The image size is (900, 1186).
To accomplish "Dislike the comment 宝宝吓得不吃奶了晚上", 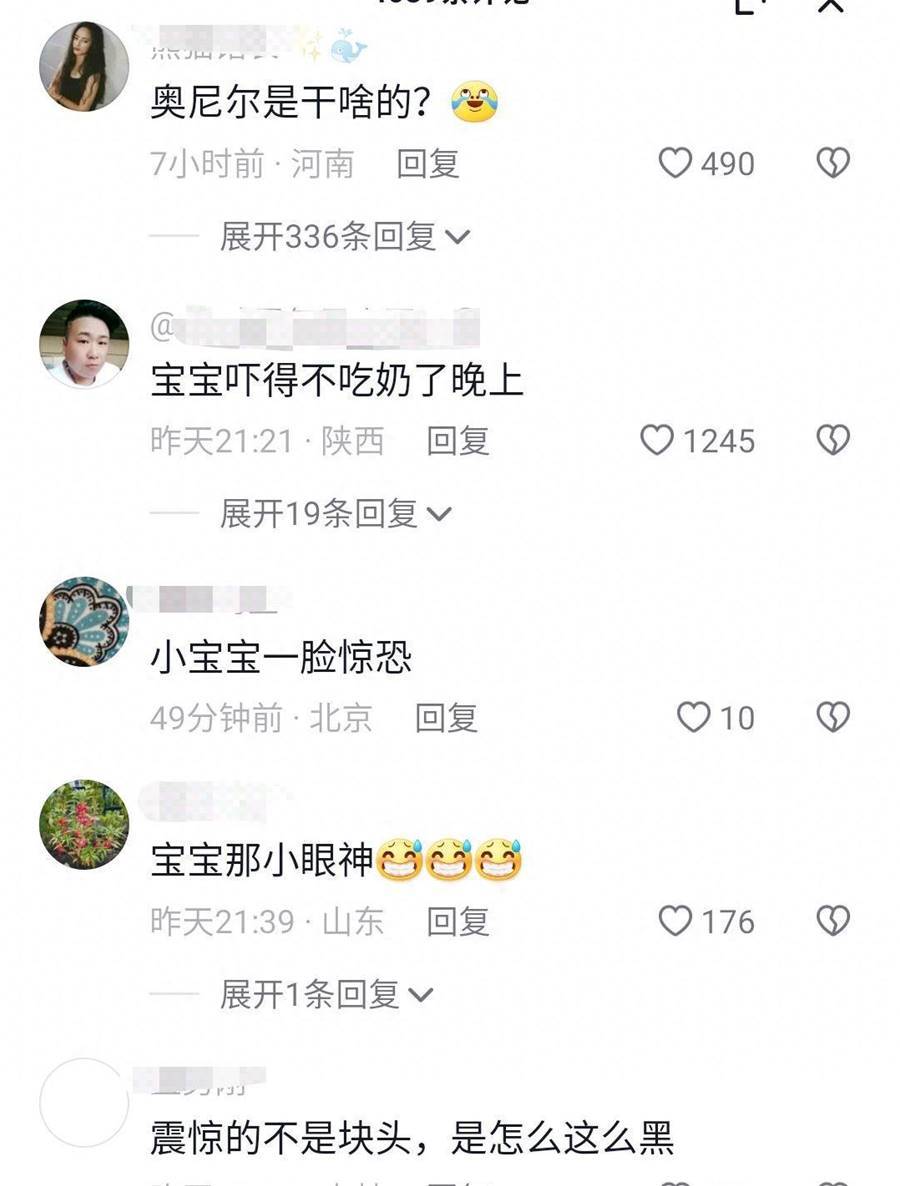I will [x=833, y=441].
